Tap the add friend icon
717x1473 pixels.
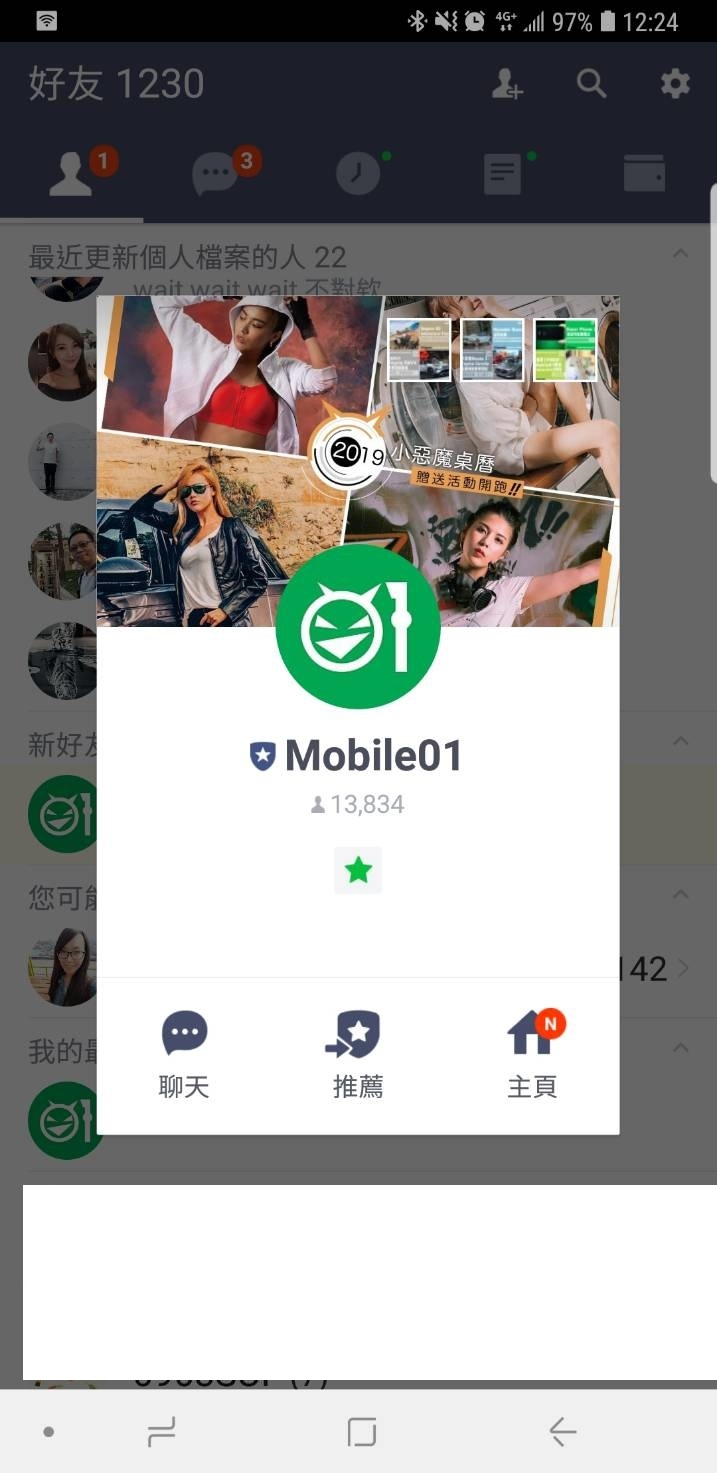pyautogui.click(x=507, y=84)
